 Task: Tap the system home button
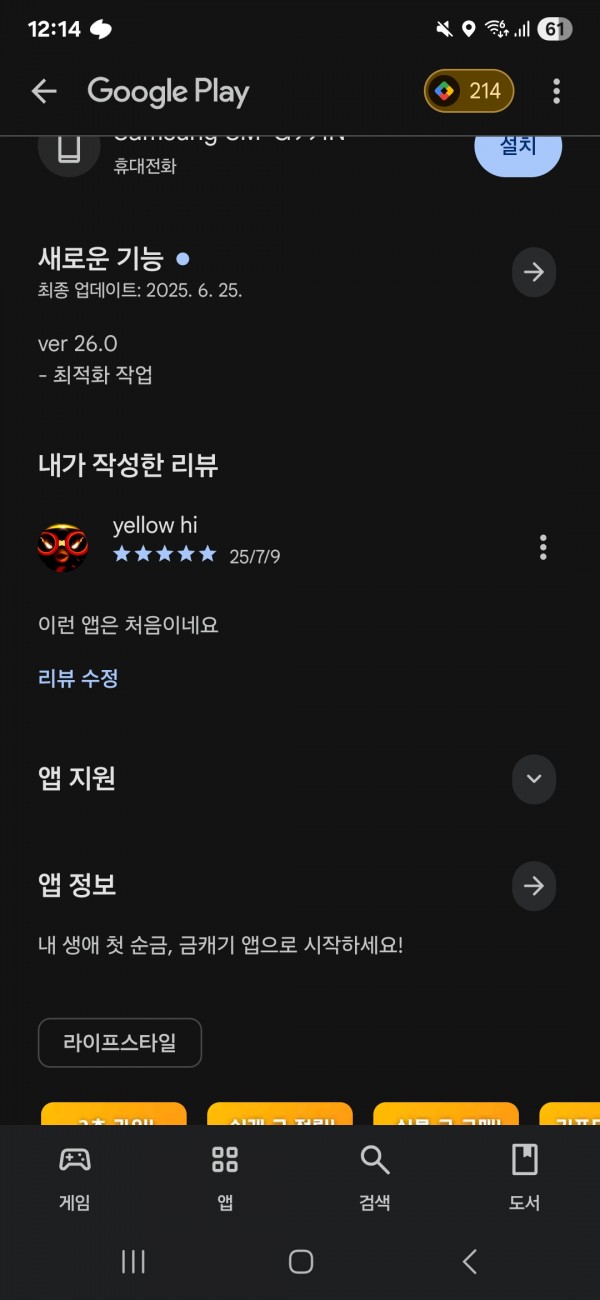[x=300, y=1262]
